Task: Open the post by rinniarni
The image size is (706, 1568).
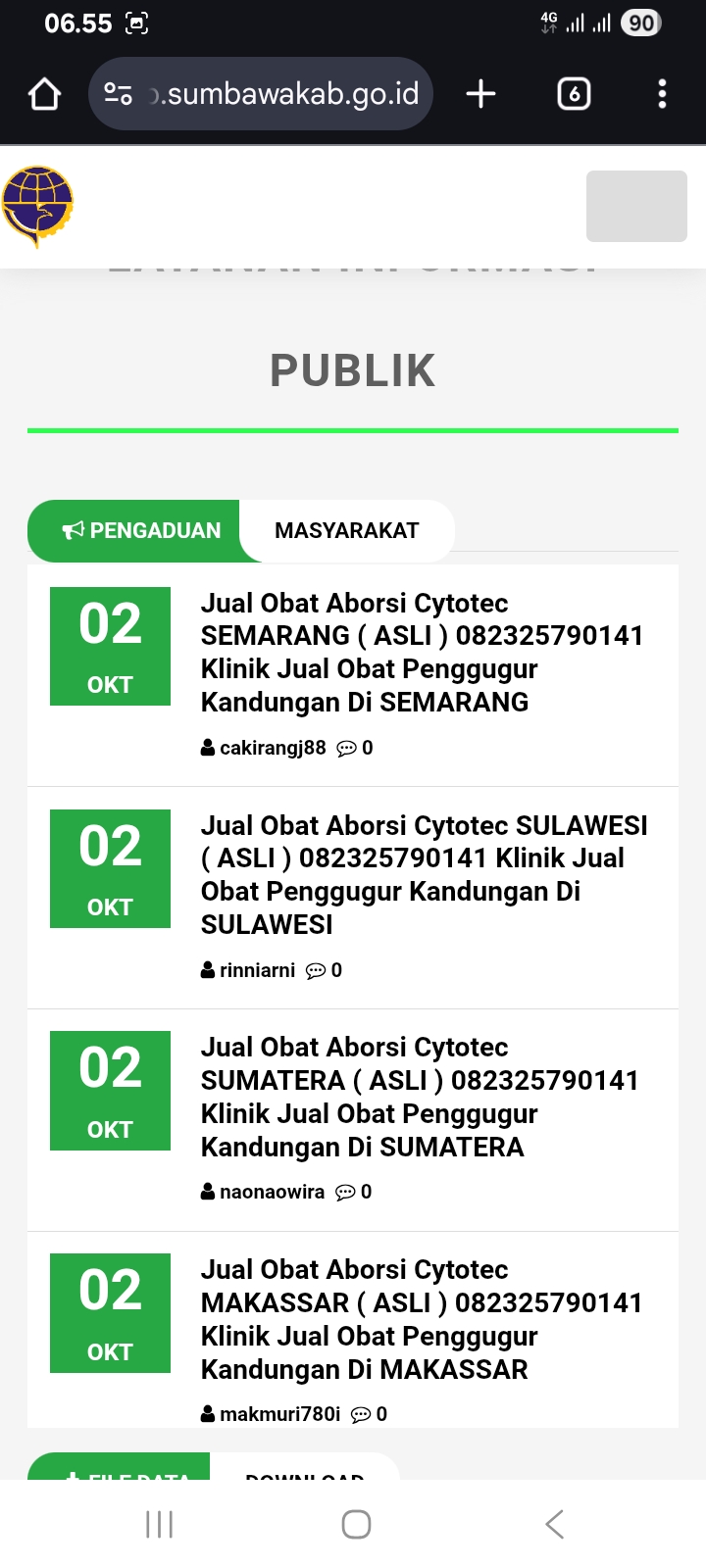Action: 424,874
